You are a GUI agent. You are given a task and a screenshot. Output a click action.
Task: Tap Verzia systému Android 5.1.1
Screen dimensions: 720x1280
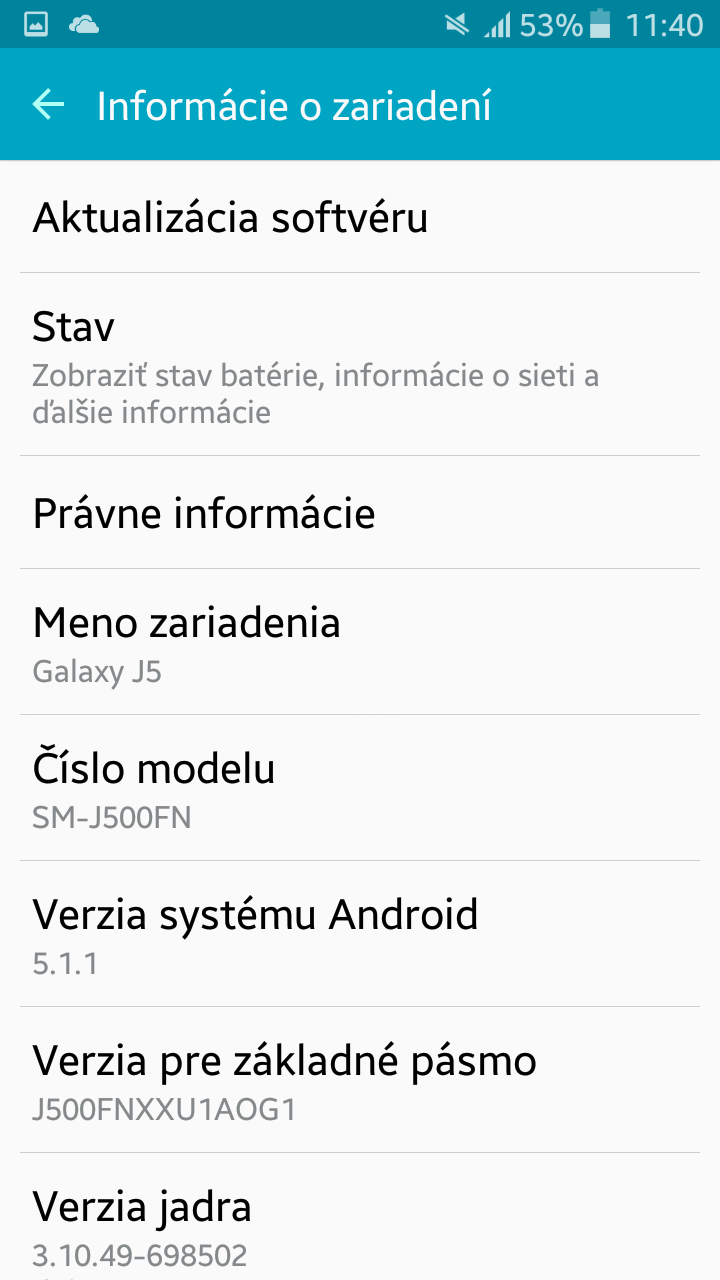click(x=360, y=935)
